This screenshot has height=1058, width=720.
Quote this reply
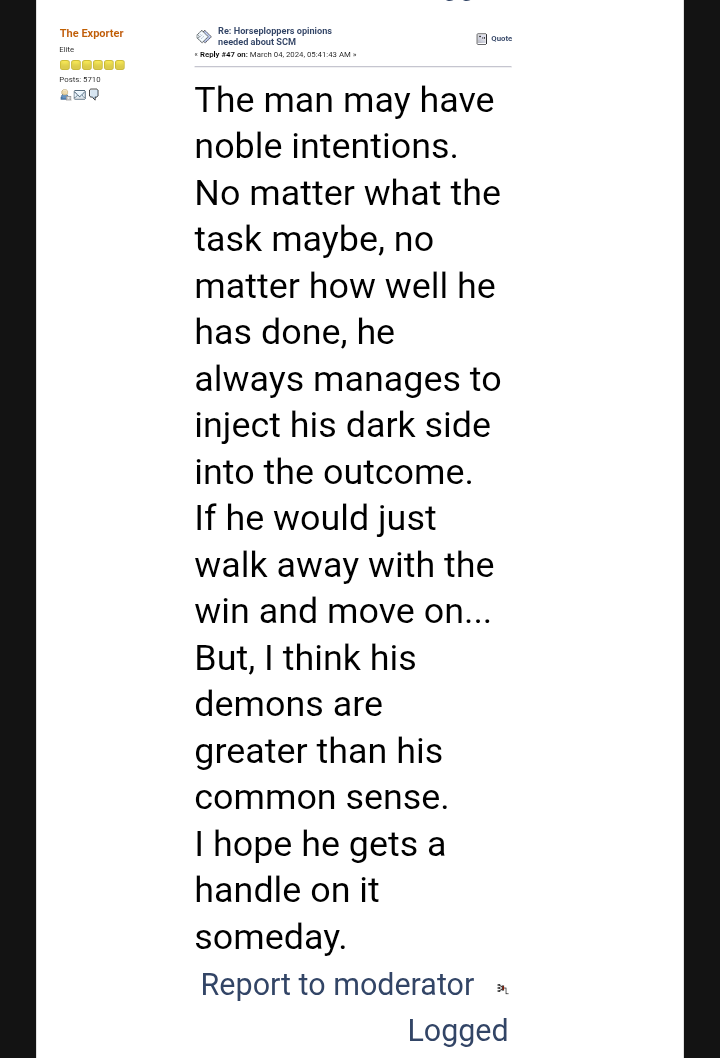(x=500, y=38)
